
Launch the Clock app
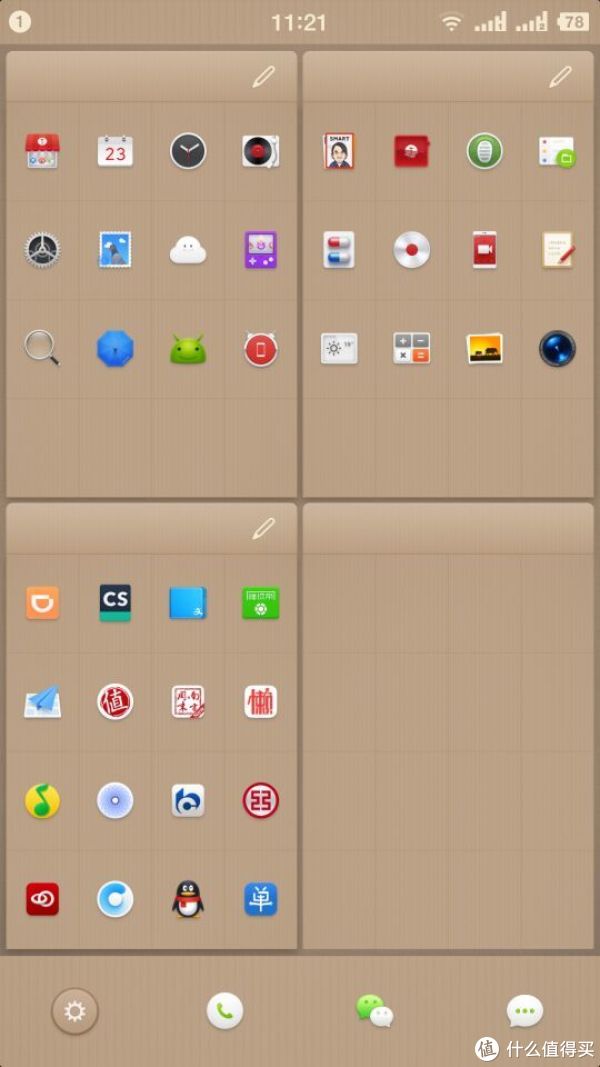(x=187, y=151)
